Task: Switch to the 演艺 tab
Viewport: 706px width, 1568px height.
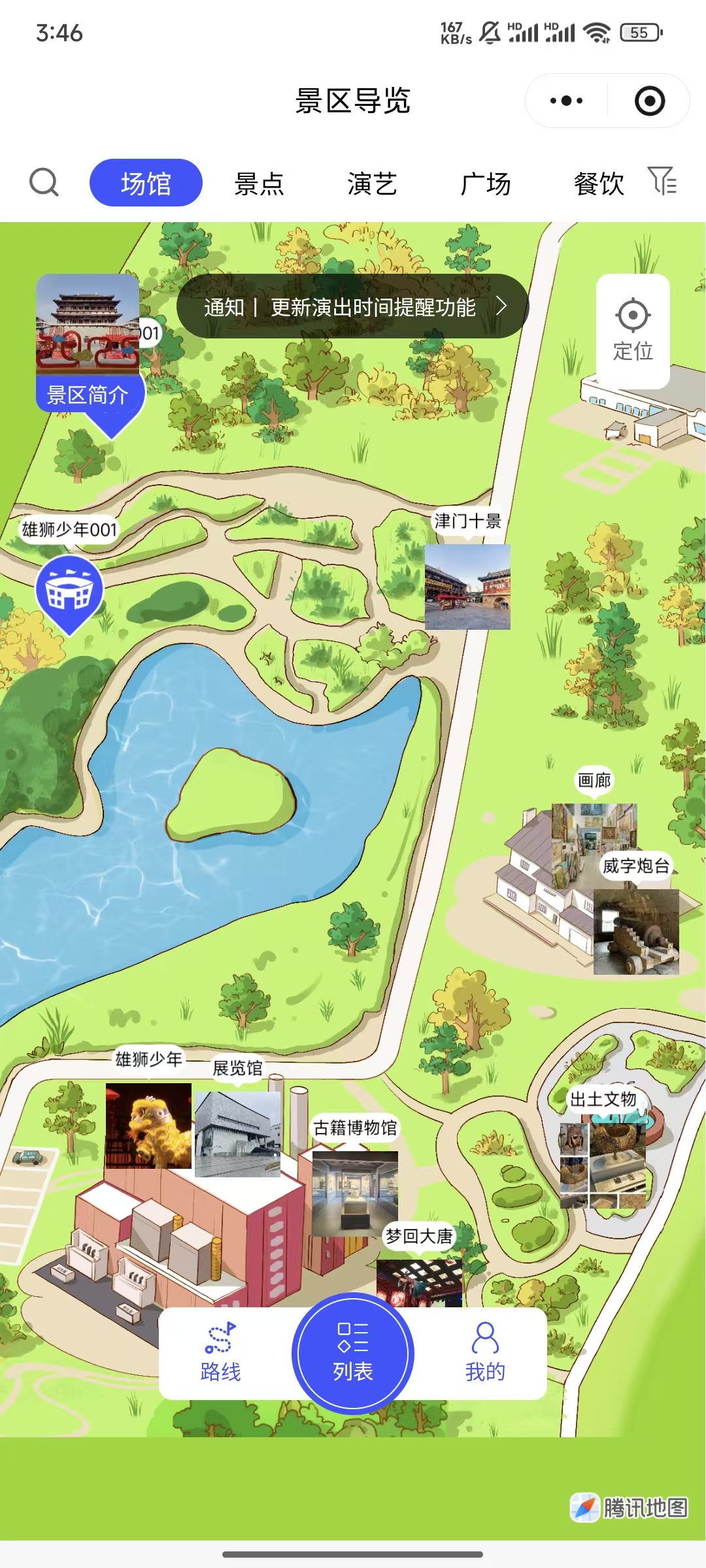Action: point(372,184)
